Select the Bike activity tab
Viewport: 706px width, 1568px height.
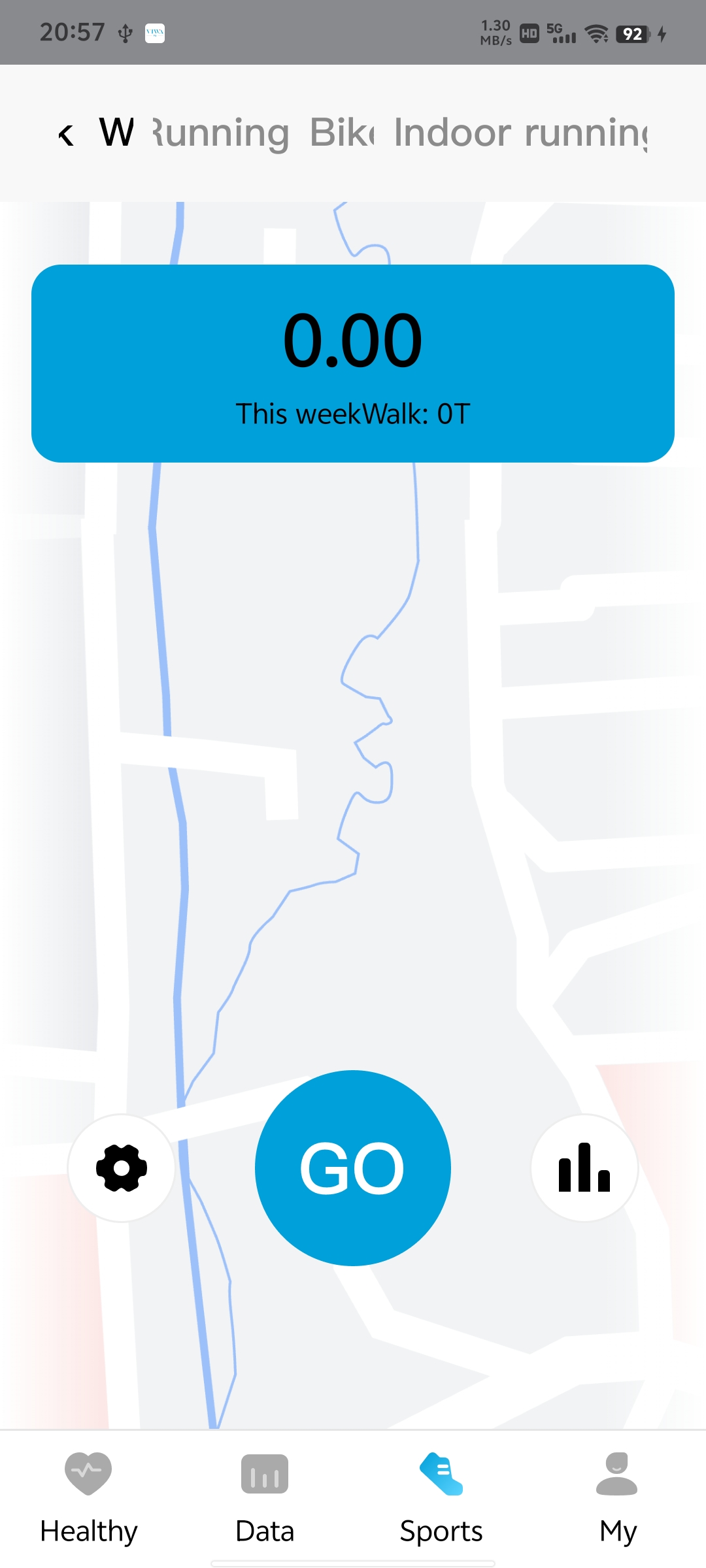(x=342, y=133)
